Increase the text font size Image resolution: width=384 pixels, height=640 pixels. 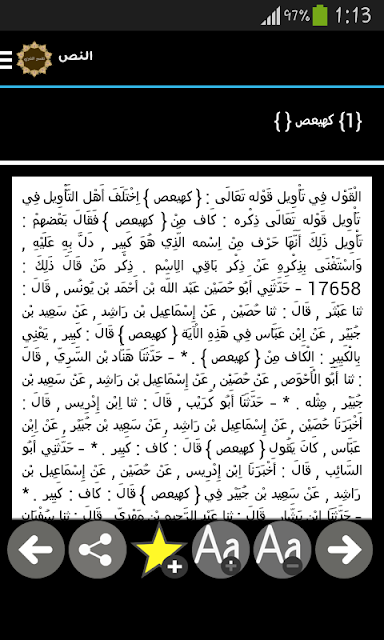tap(221, 549)
